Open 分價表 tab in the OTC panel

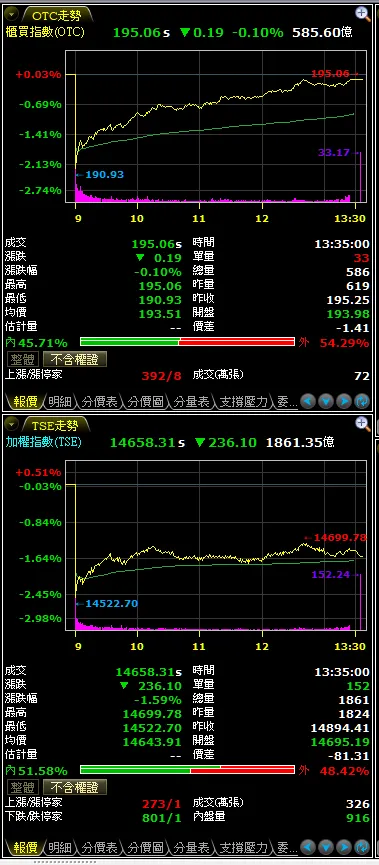(99, 401)
